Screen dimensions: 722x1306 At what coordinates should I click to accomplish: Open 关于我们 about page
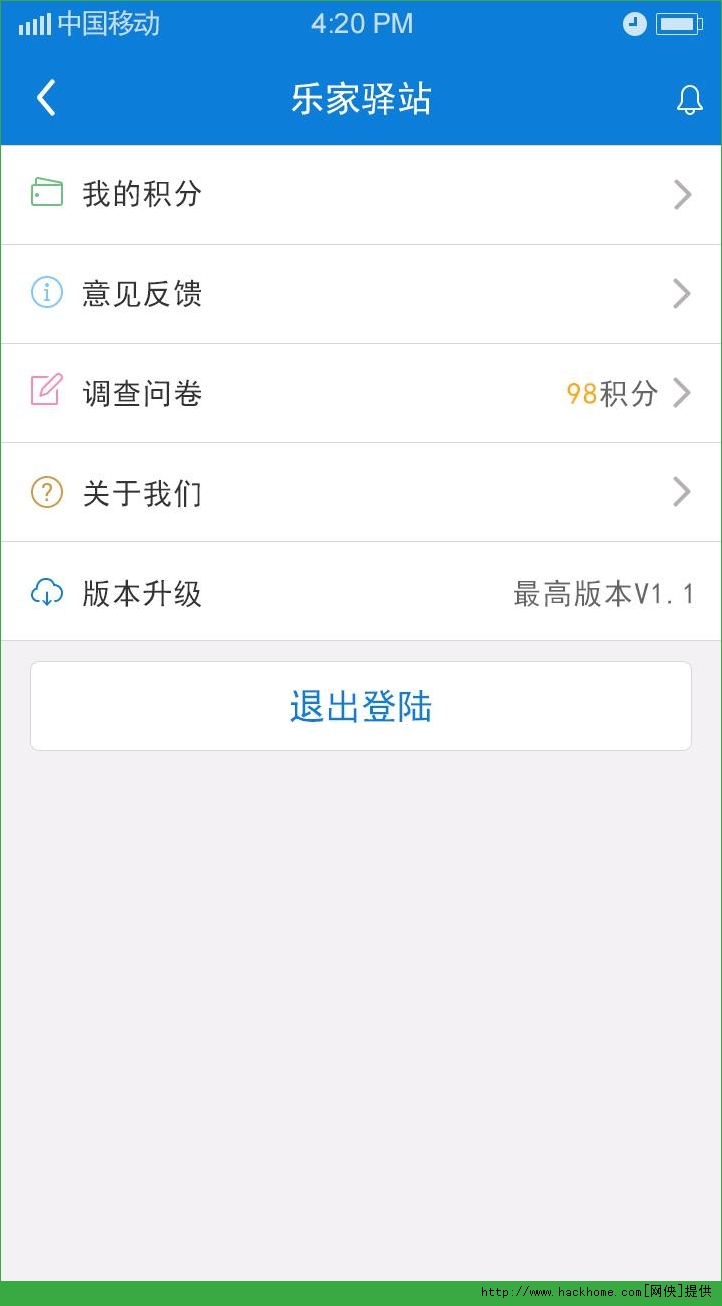click(361, 492)
